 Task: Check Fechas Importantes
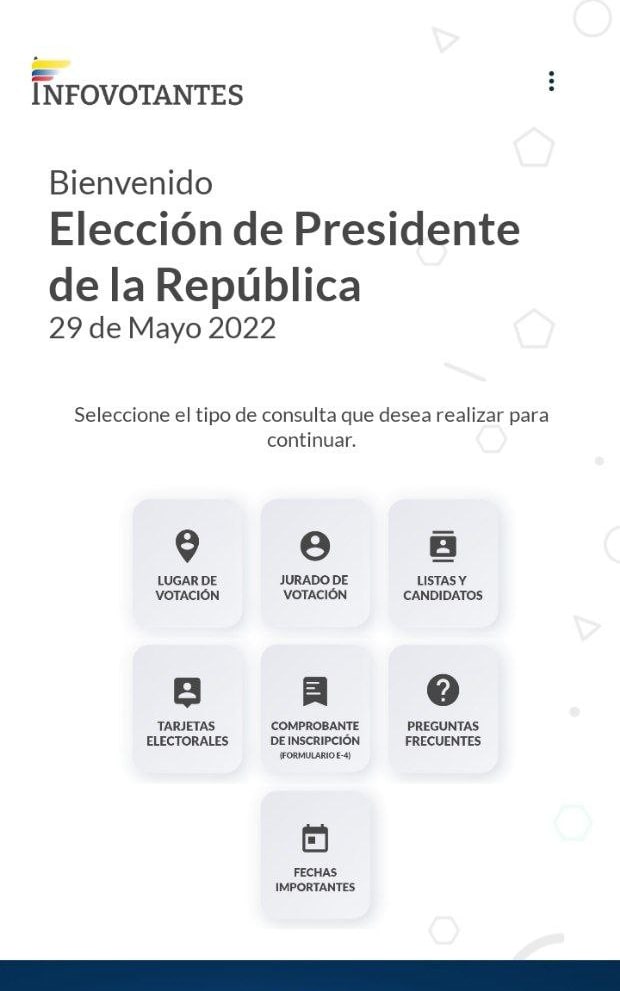click(315, 856)
